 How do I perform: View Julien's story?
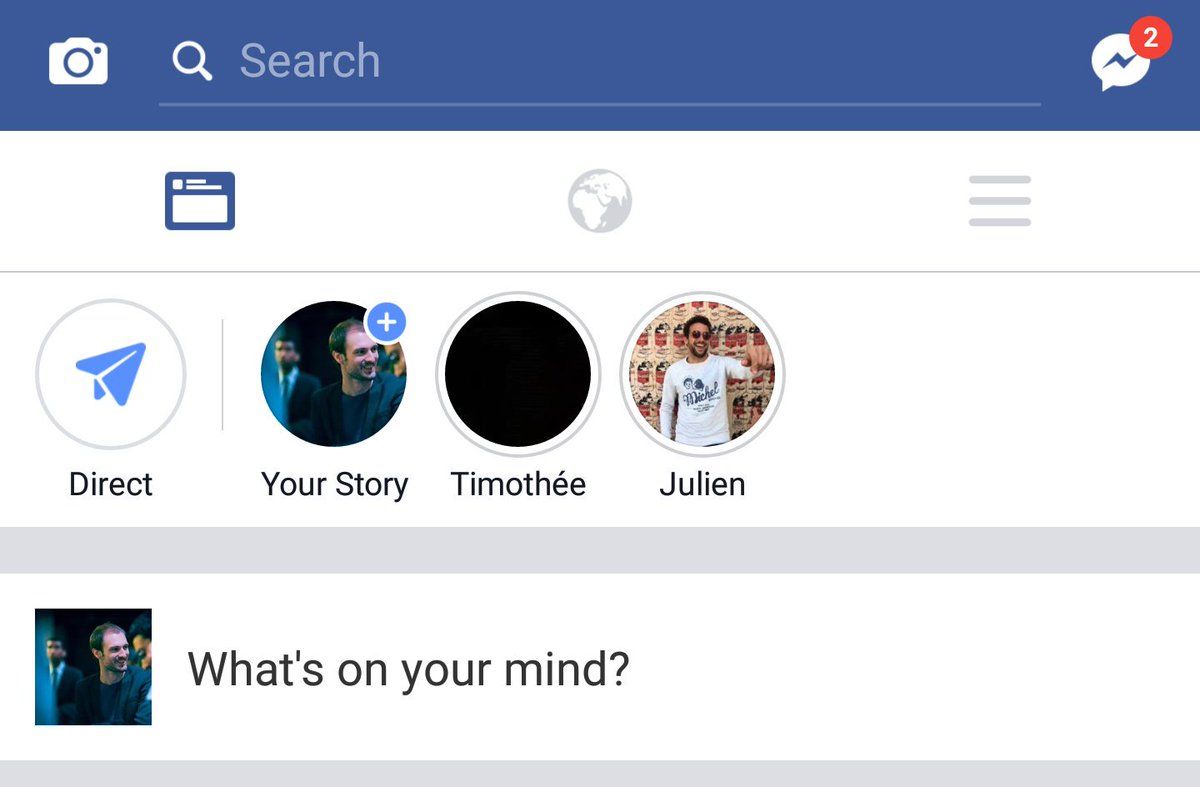pyautogui.click(x=702, y=374)
